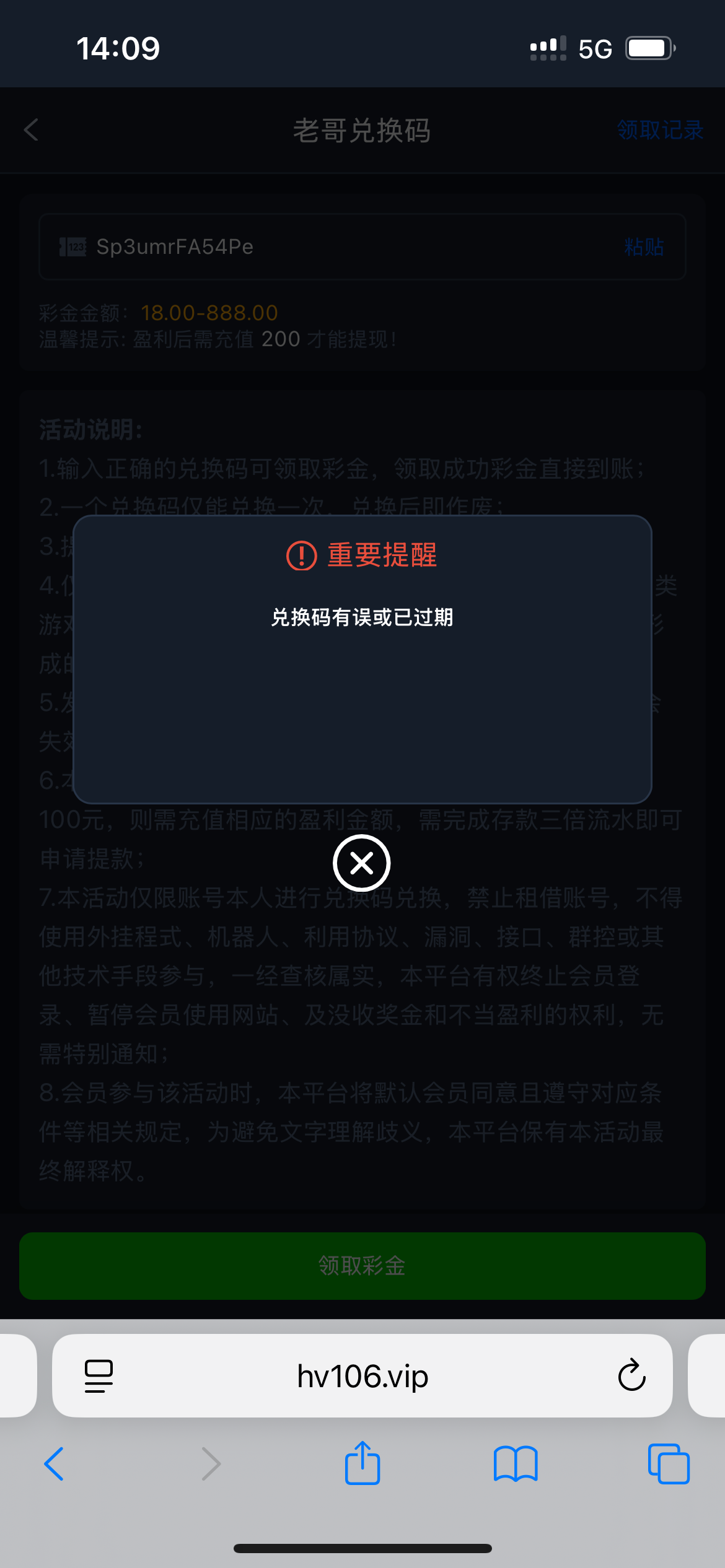Open Safari bookmarks

(x=516, y=1464)
